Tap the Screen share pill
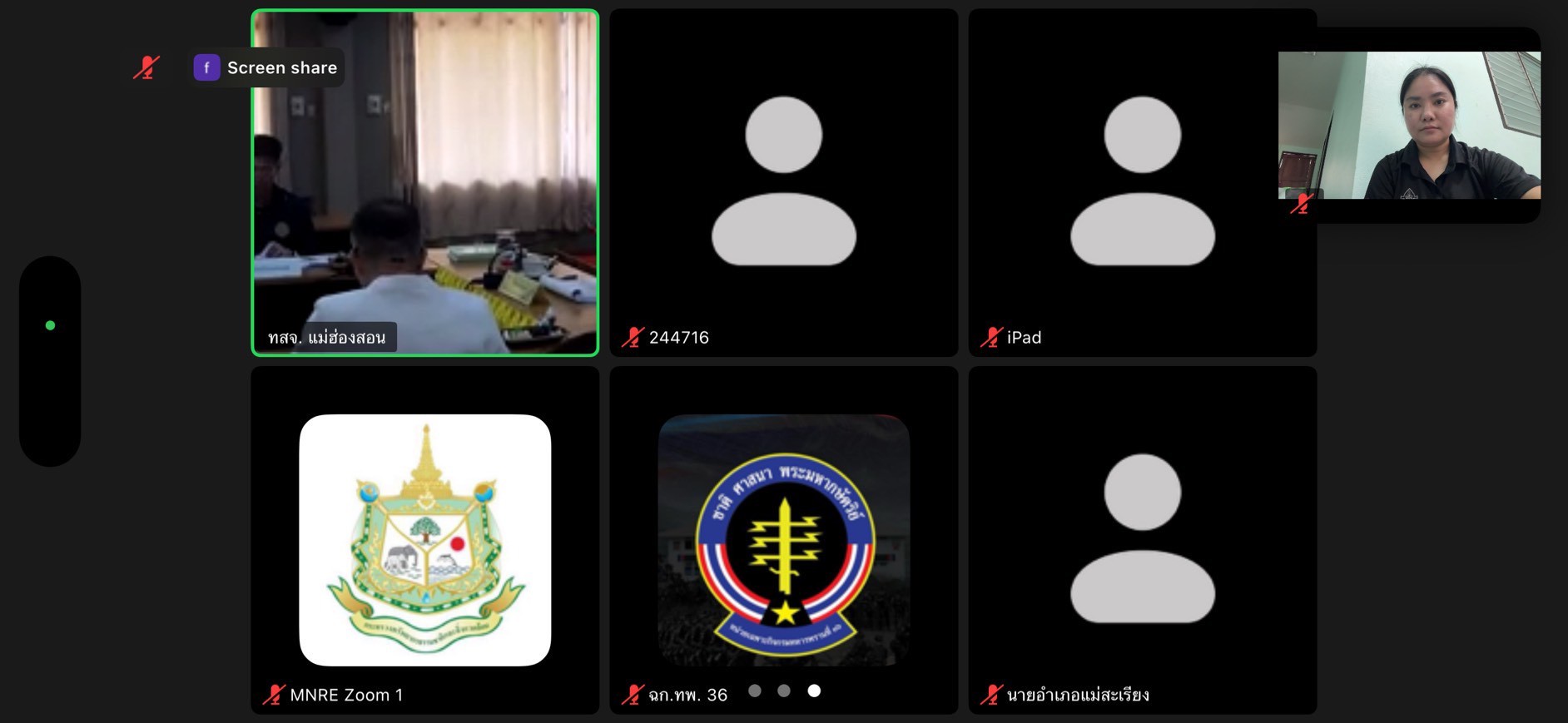This screenshot has height=723, width=1568. click(268, 67)
